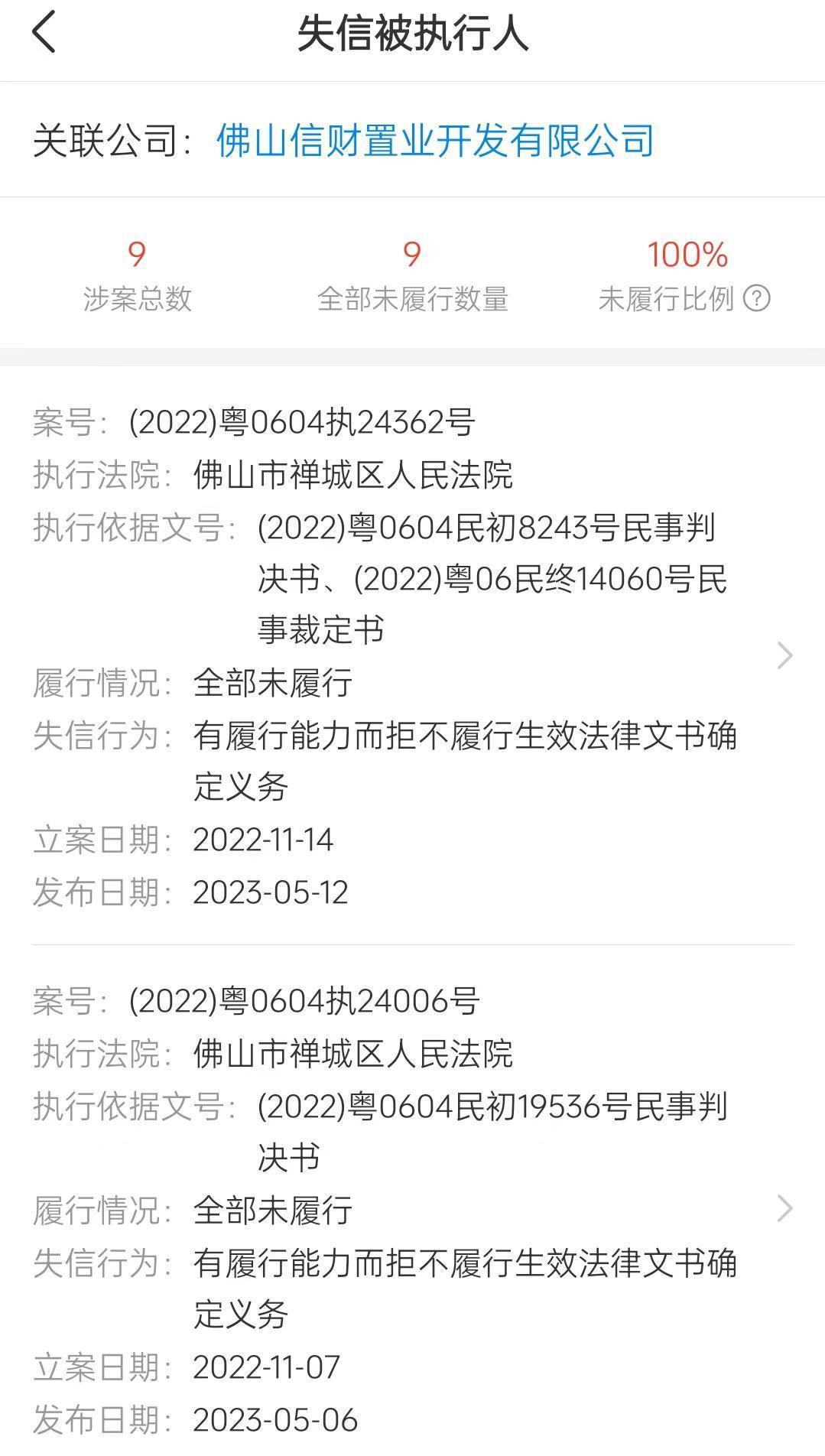The height and width of the screenshot is (1456, 825).
Task: Go back using the top-left arrow
Action: 44,34
